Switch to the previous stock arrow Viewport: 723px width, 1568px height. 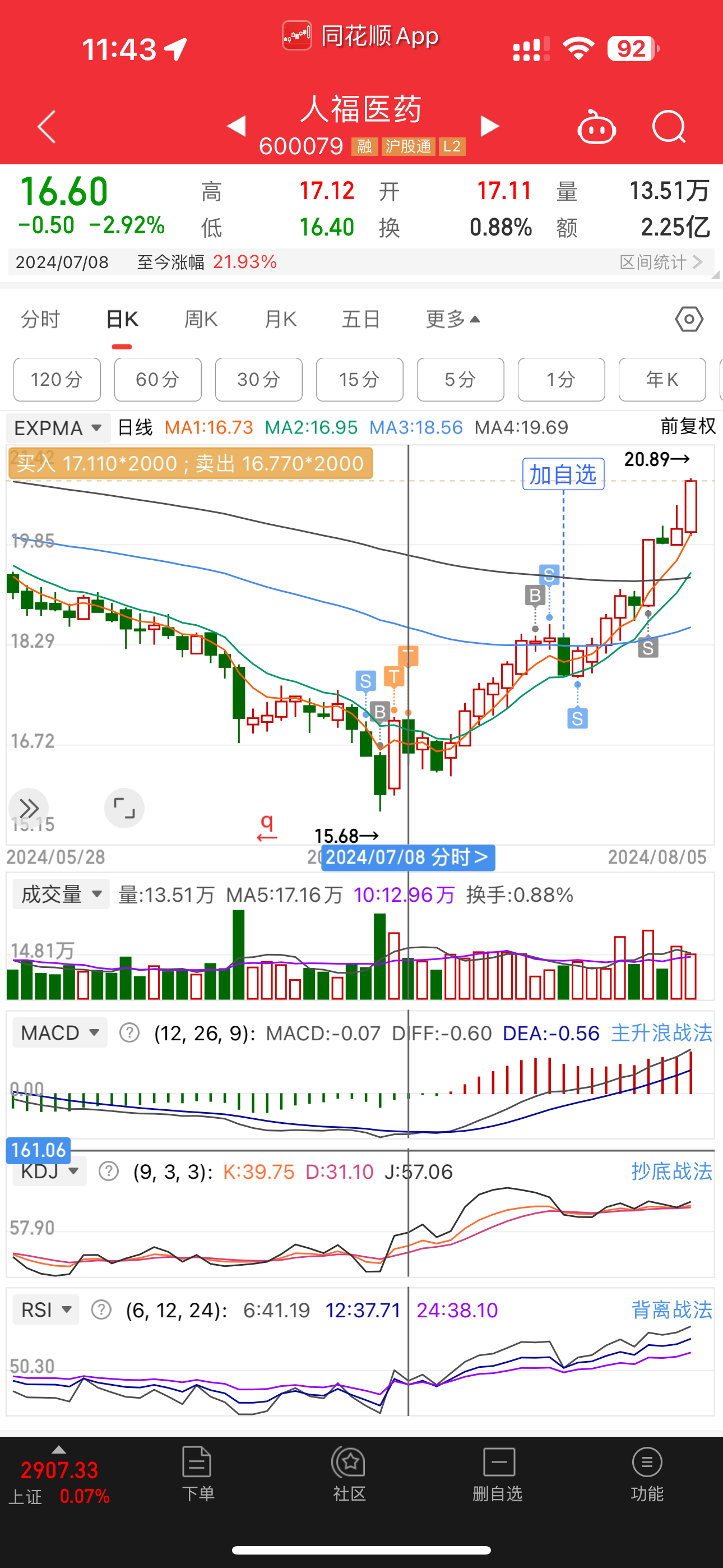[236, 126]
